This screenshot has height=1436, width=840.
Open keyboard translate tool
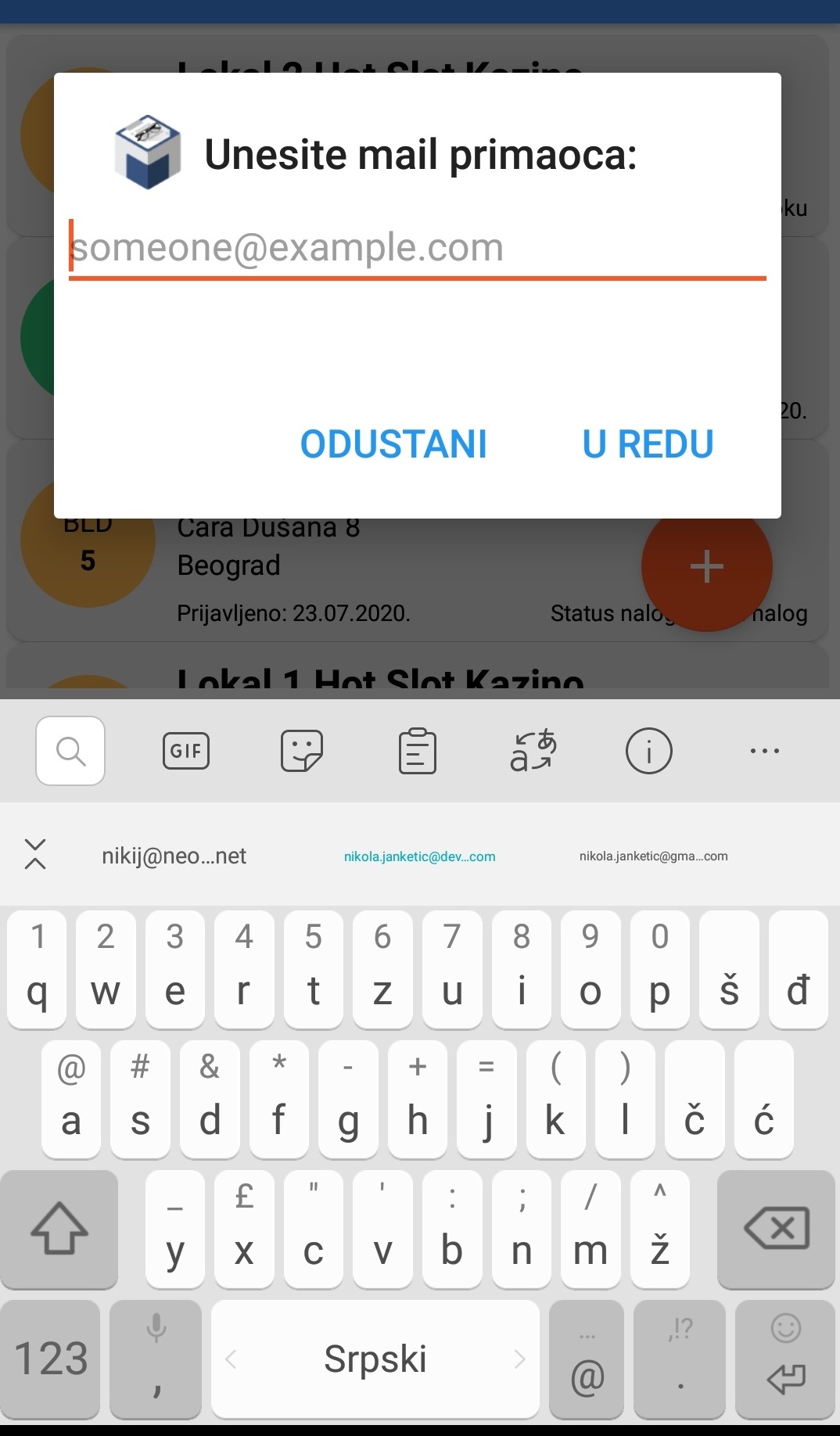coord(533,751)
